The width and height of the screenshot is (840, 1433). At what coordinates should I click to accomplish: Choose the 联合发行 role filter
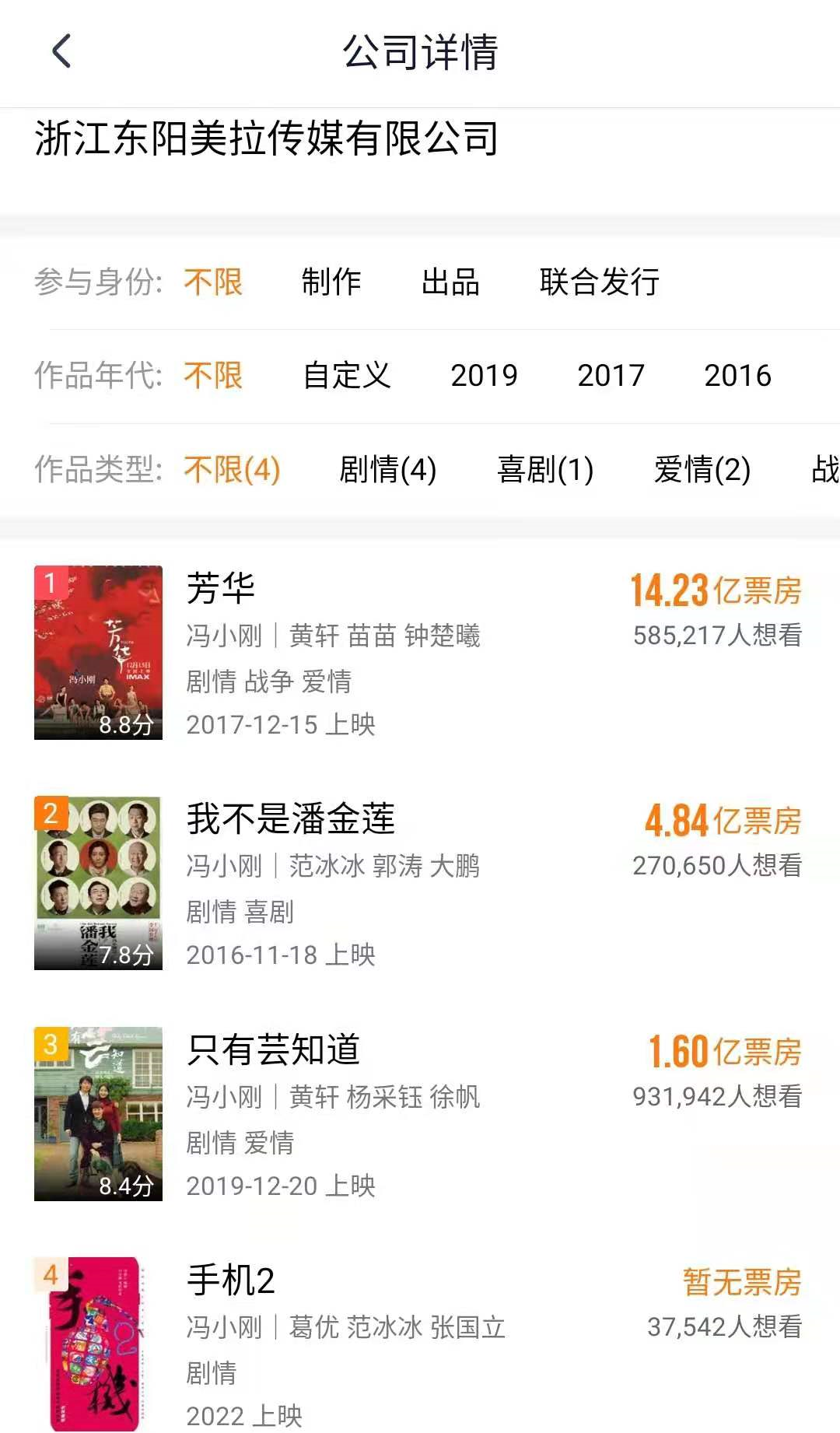point(600,282)
